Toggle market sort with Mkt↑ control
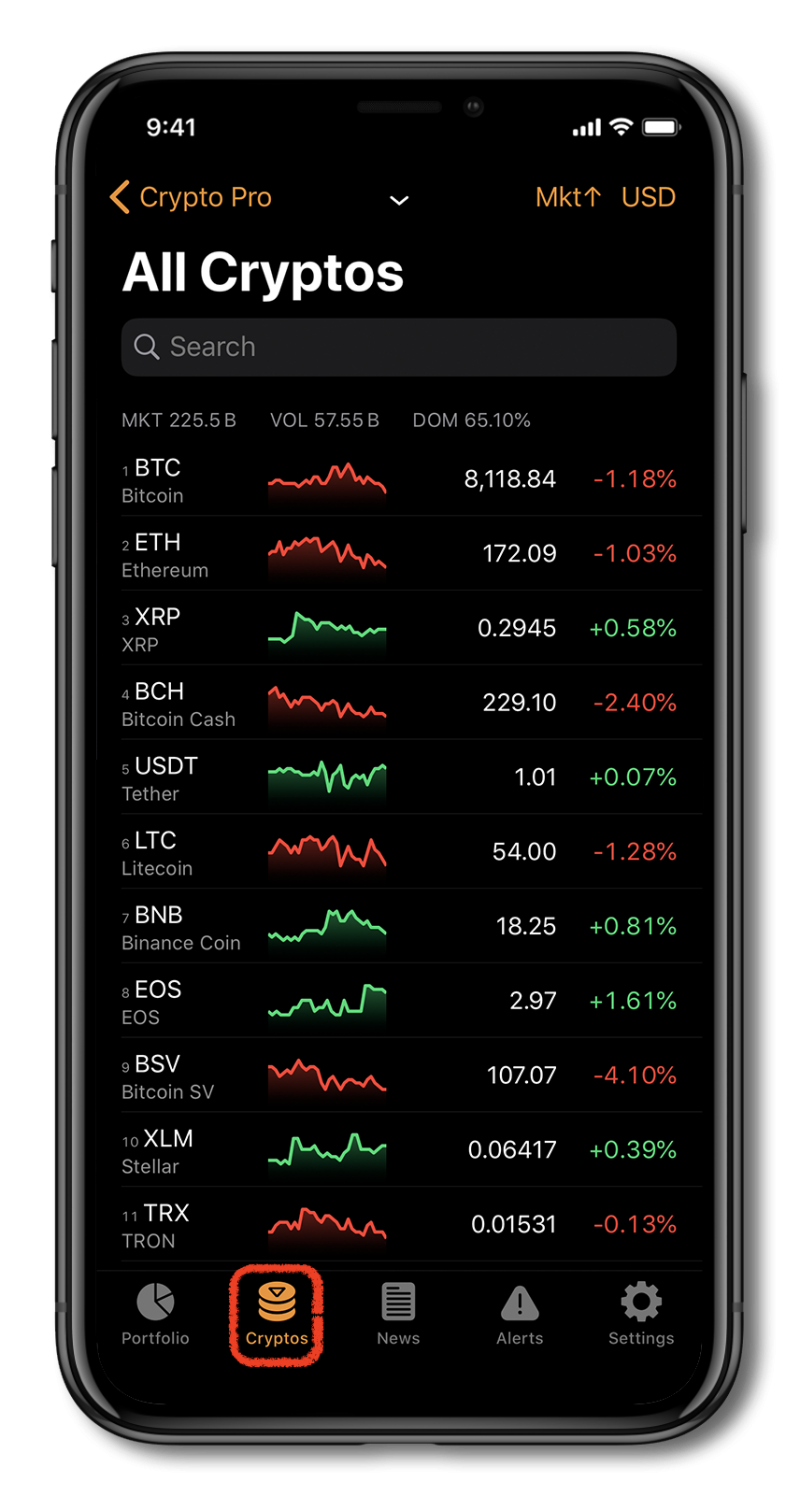800x1496 pixels. tap(568, 197)
